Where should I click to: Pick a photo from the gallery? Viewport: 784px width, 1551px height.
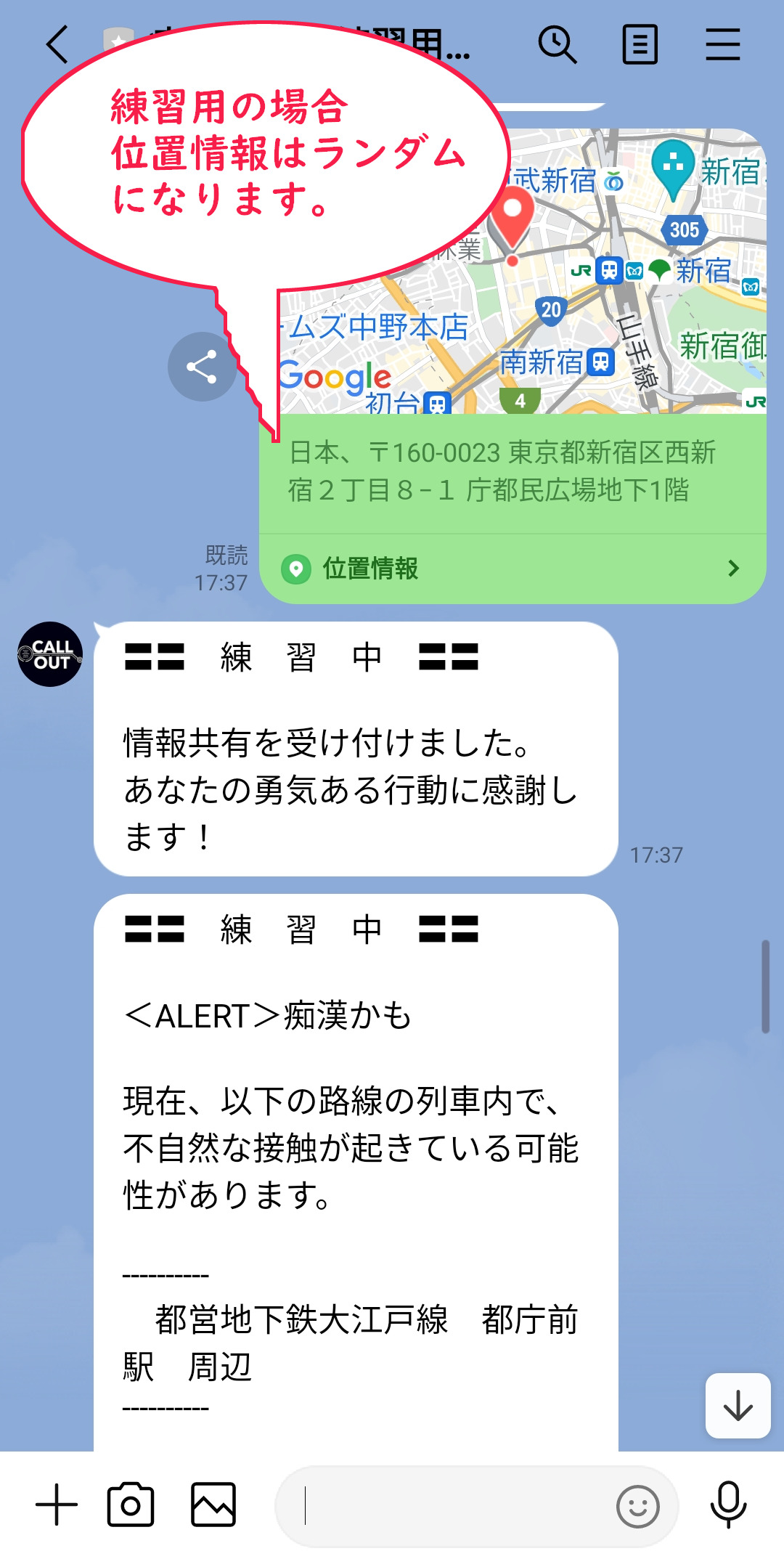(x=213, y=1505)
